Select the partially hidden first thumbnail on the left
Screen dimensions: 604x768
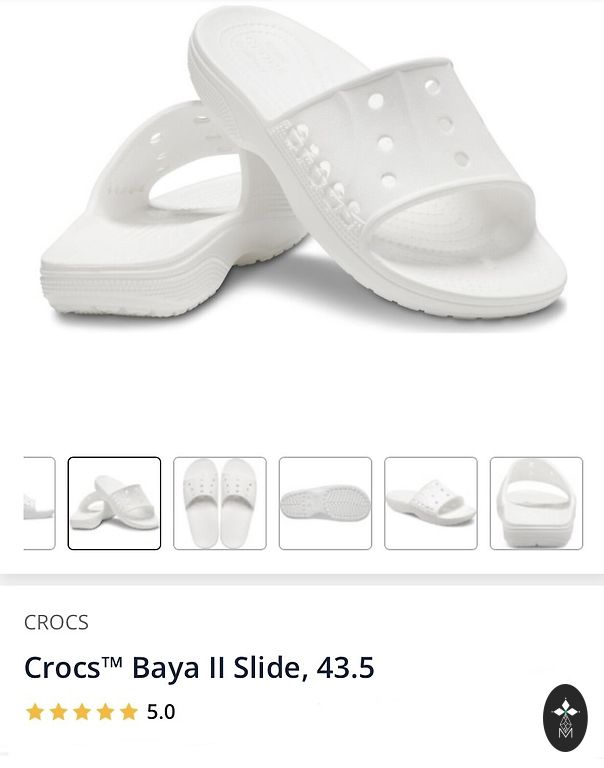pos(39,503)
